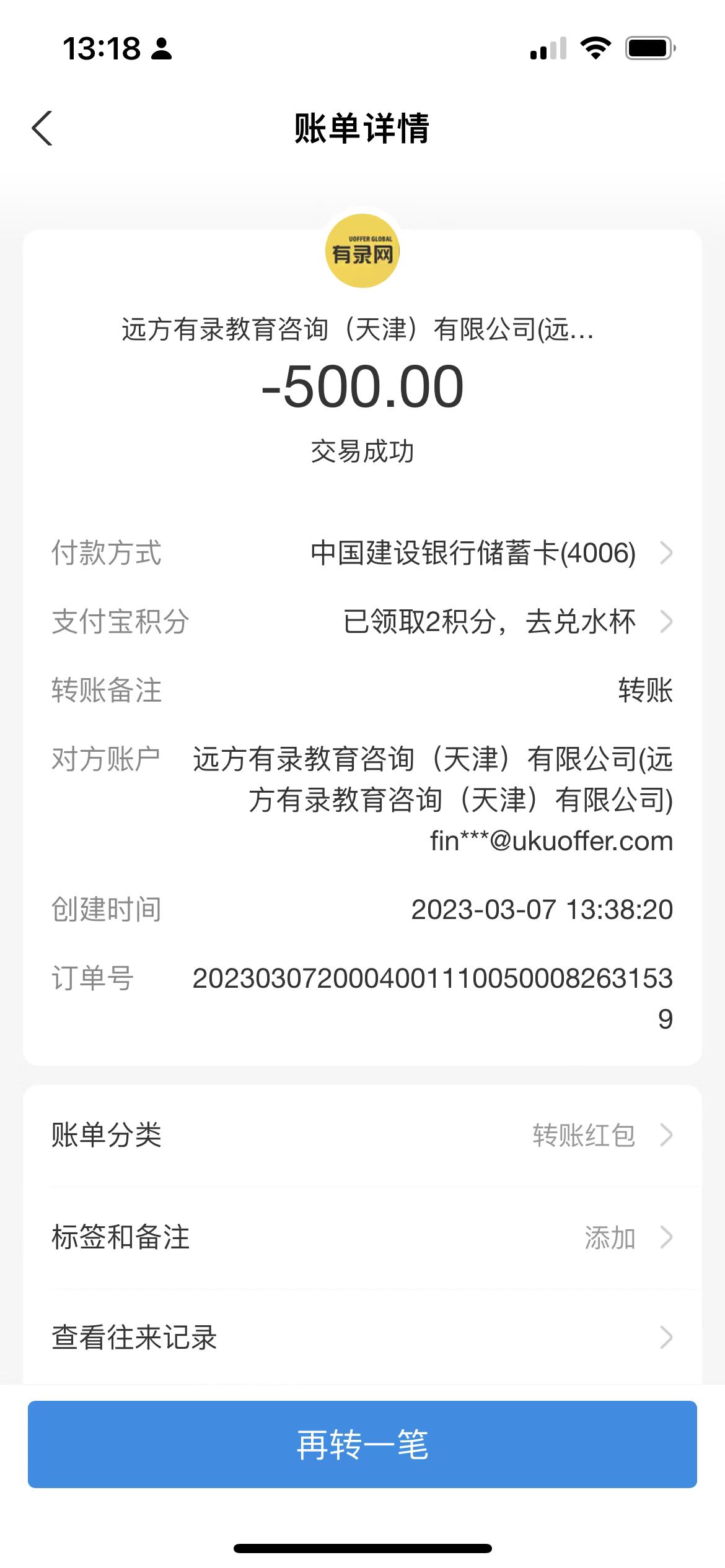Viewport: 725px width, 1568px height.
Task: Go back from the 账单详情 page
Action: tap(42, 129)
